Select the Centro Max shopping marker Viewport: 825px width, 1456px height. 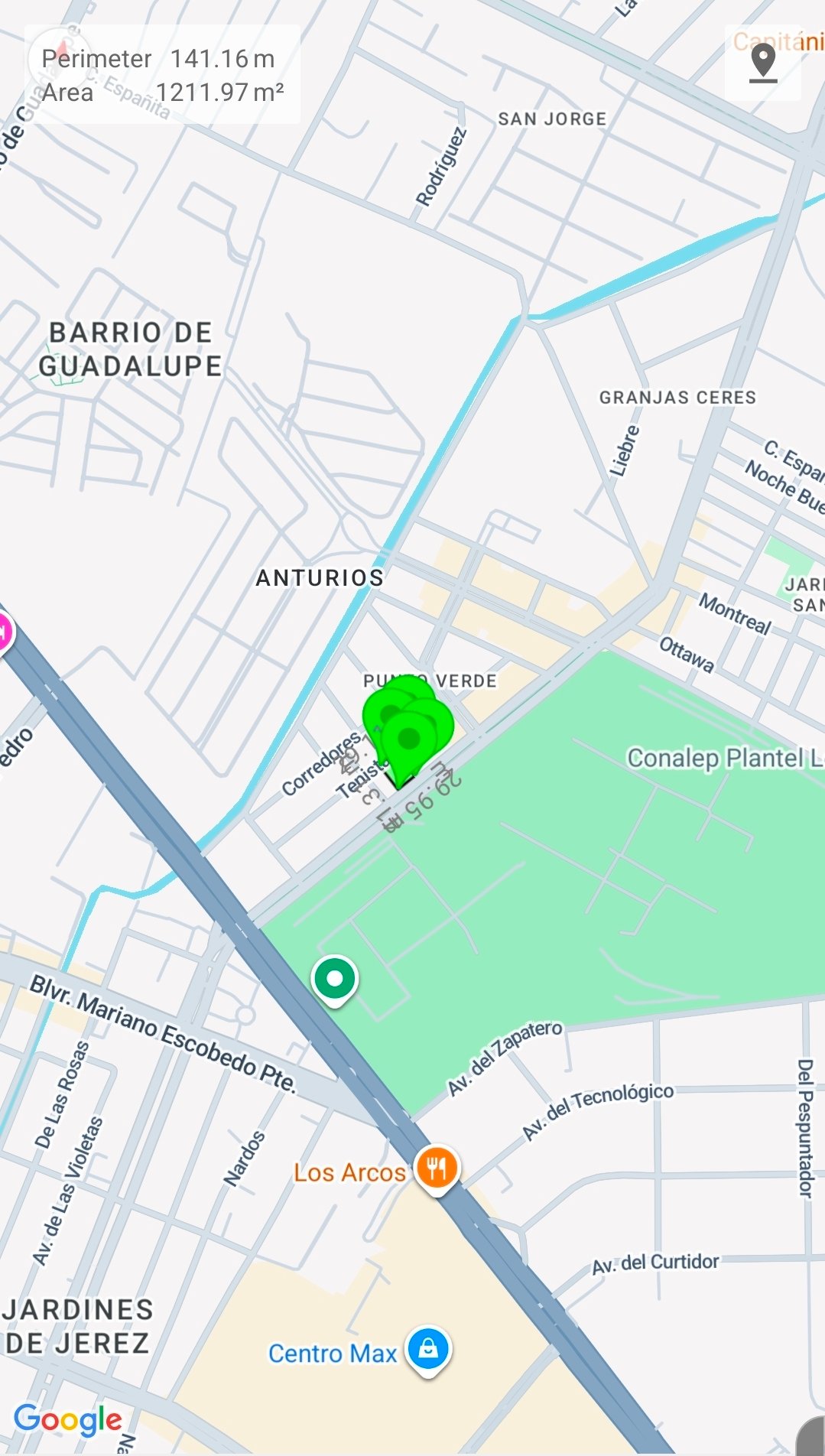428,1349
